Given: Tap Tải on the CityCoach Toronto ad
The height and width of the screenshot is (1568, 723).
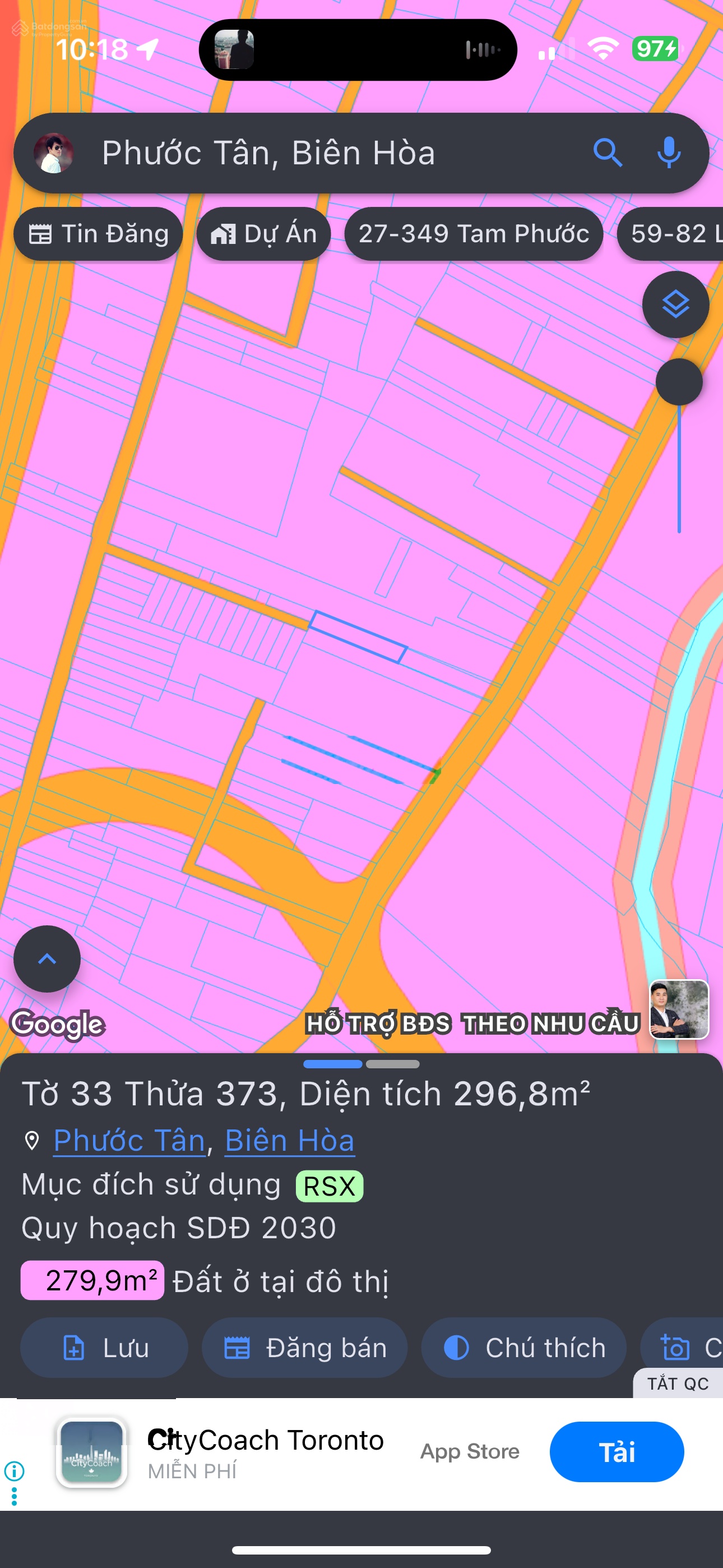Looking at the screenshot, I should point(617,1452).
